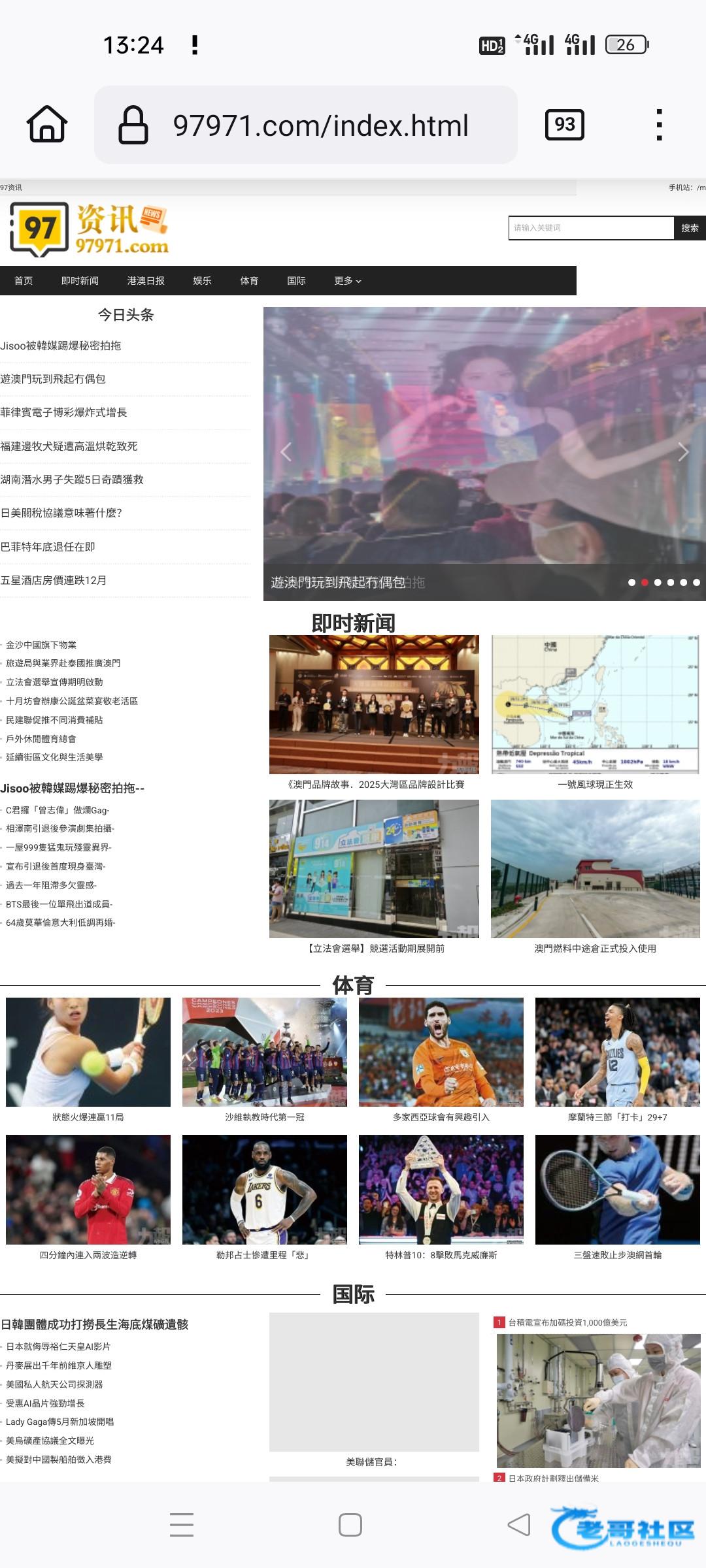Tap the 搜索 search button
Image resolution: width=706 pixels, height=1568 pixels.
pyautogui.click(x=690, y=228)
